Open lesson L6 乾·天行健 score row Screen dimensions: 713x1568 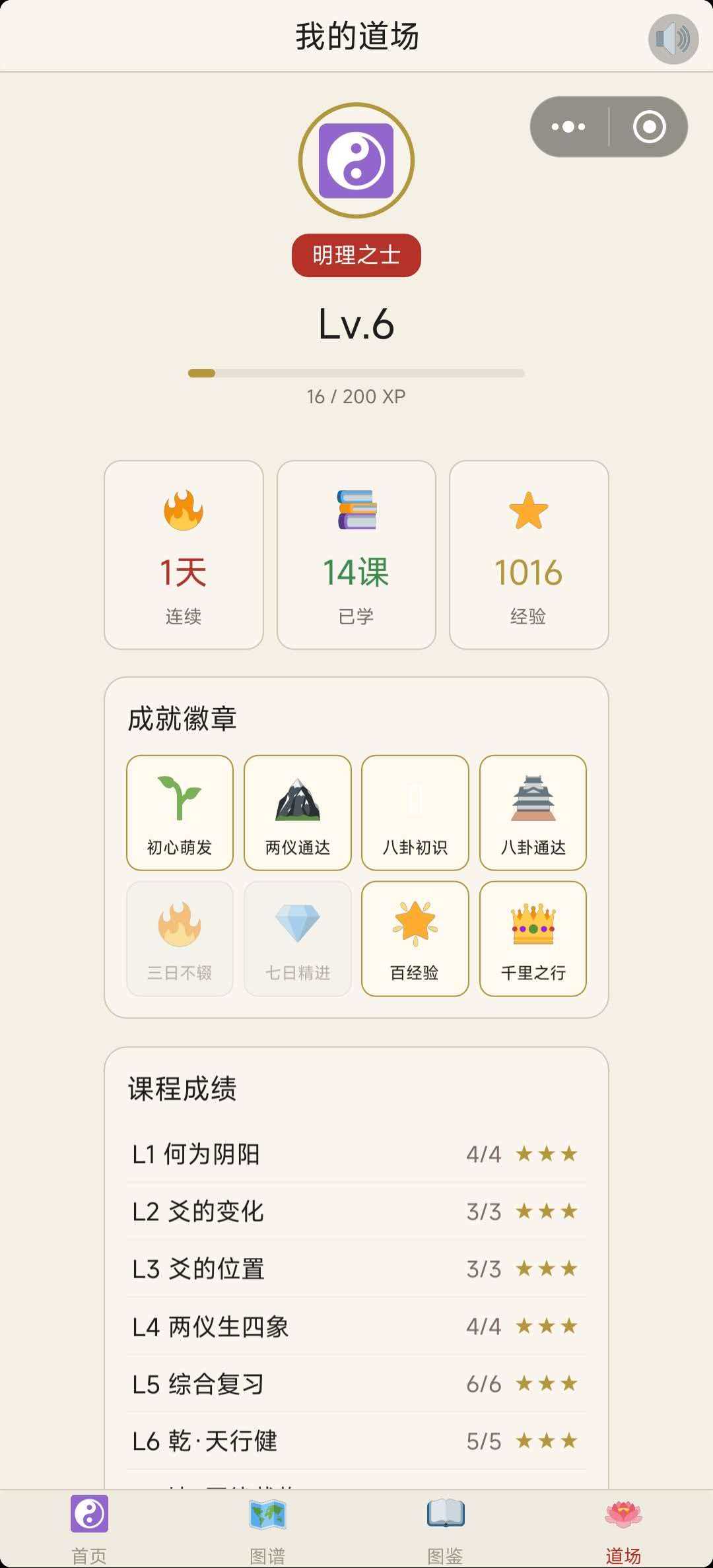[x=355, y=1442]
